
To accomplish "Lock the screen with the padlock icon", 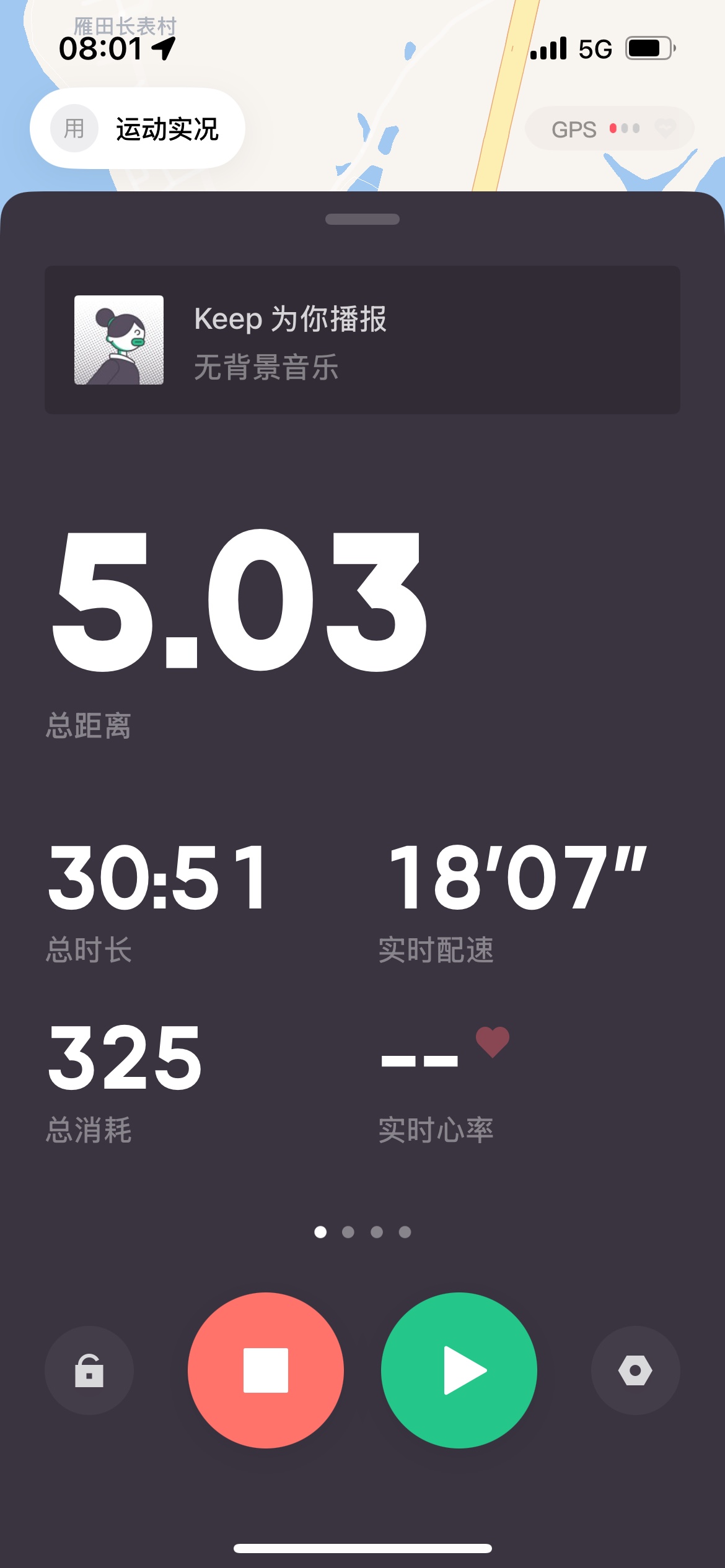I will [x=89, y=1370].
